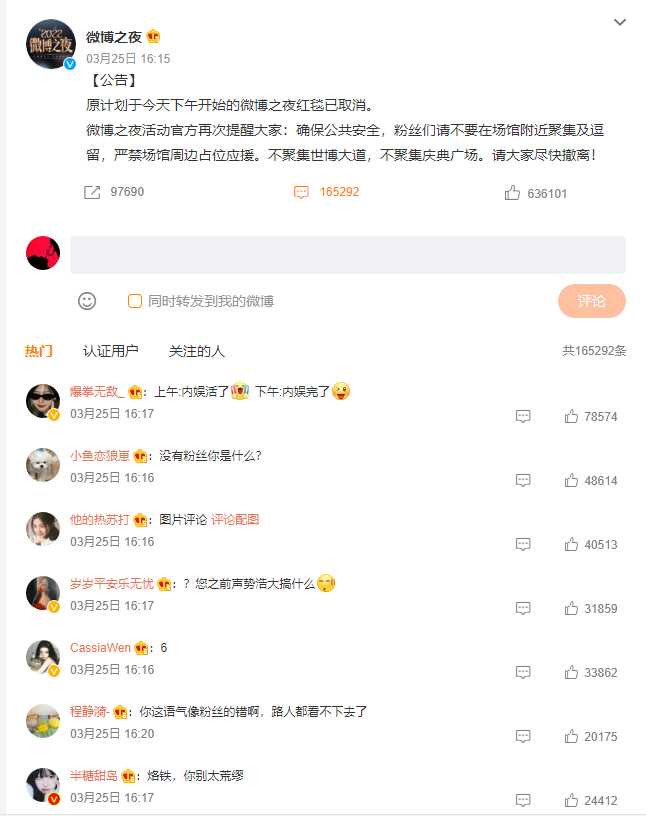646x816 pixels.
Task: Submit with the 评论 button
Action: 591,301
